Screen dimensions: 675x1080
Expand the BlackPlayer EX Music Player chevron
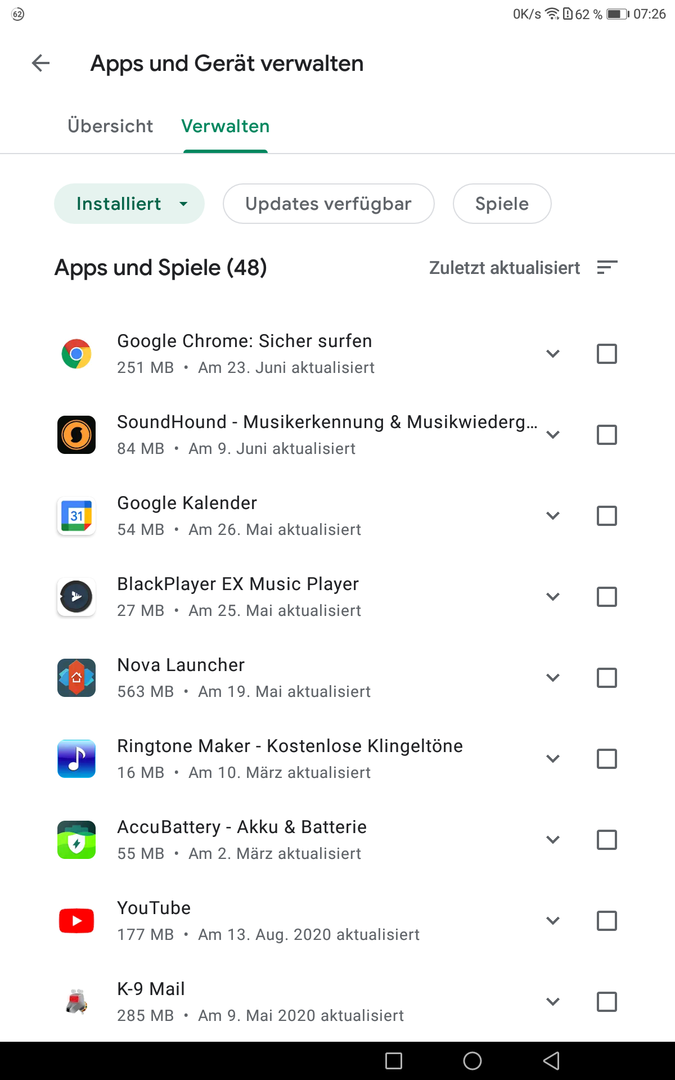552,596
